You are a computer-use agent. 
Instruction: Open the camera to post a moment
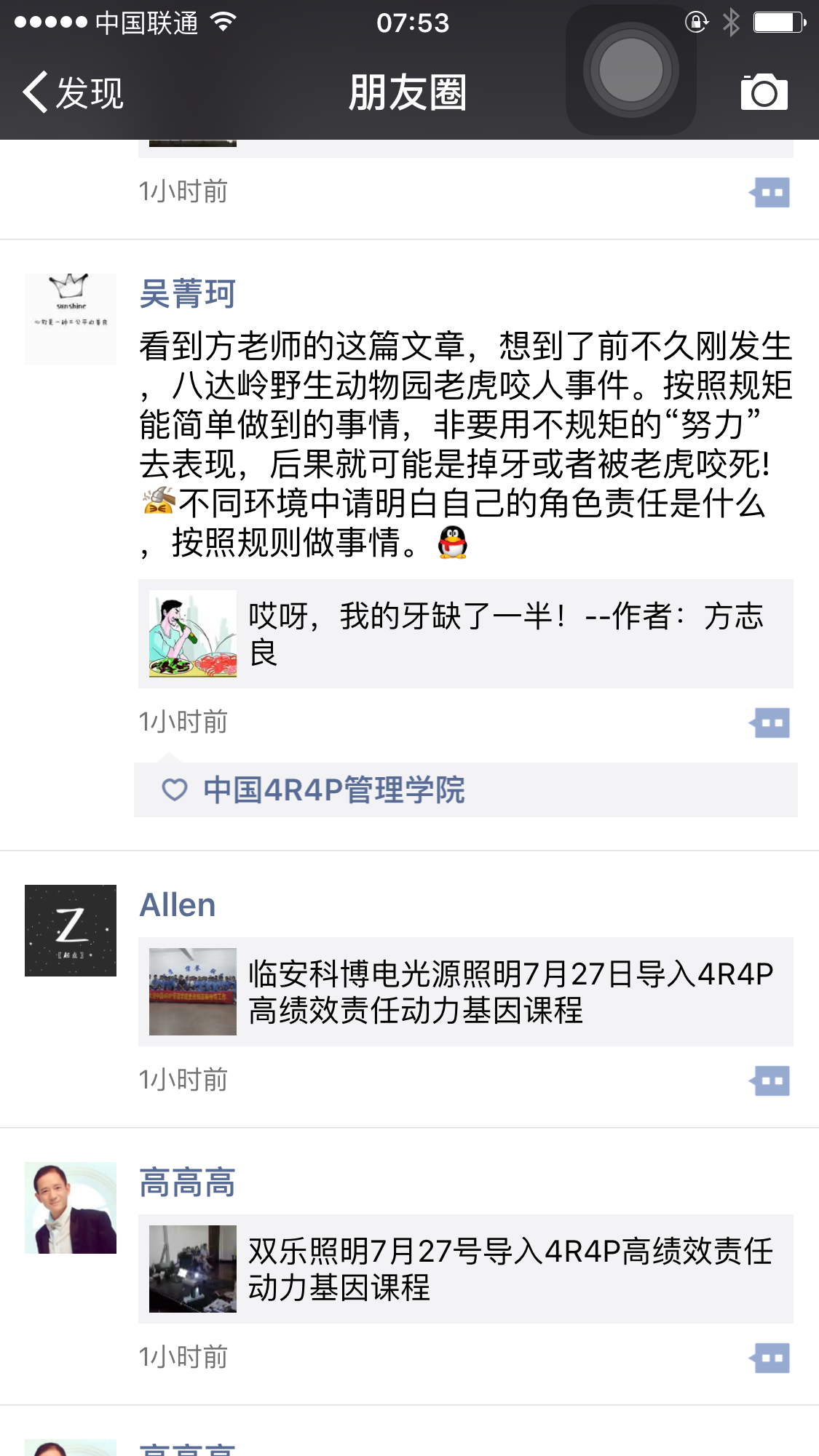pos(764,92)
